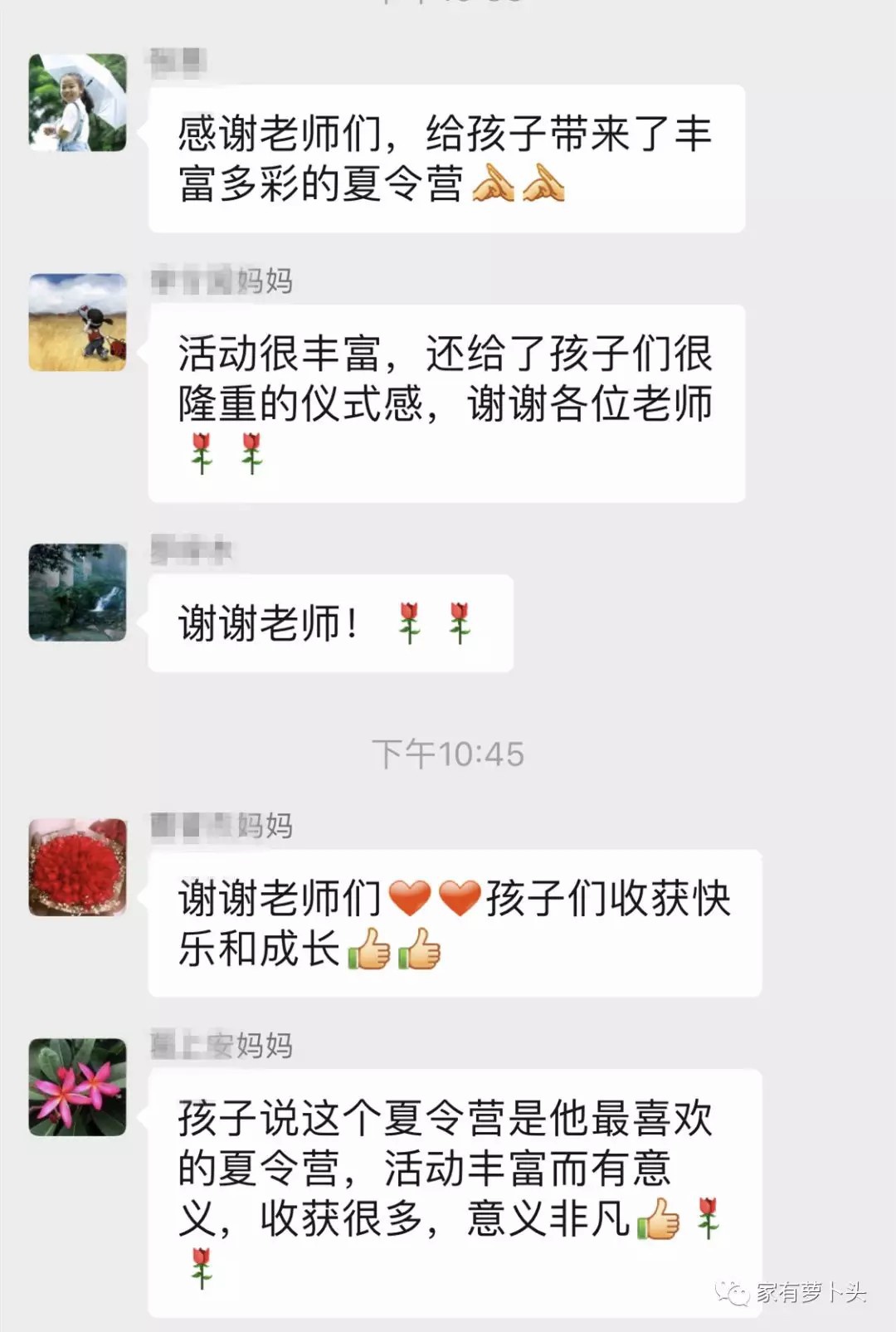Viewport: 896px width, 1332px height.
Task: View the profile behind the waterfall scenery avatar
Action: pos(77,592)
